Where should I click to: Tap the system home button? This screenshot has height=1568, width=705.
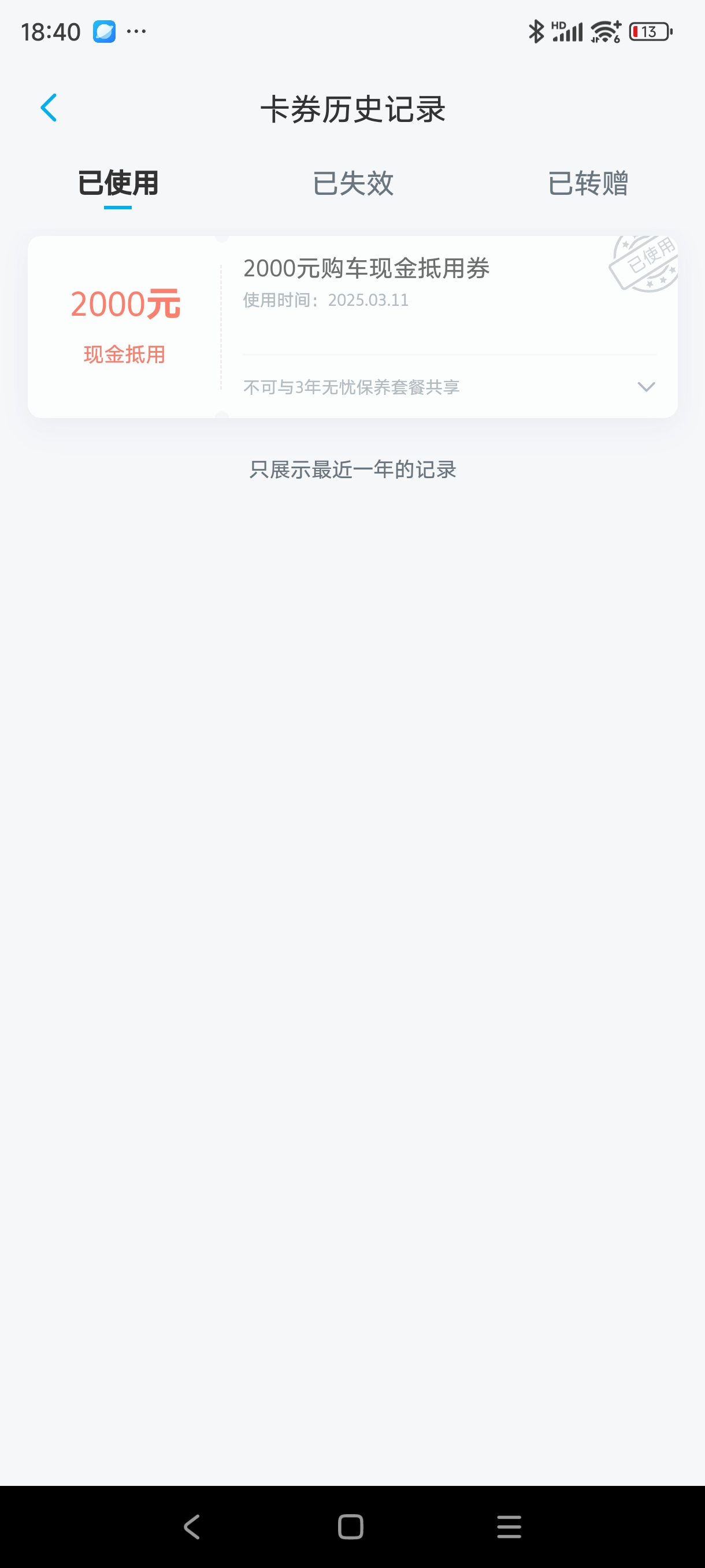350,1526
